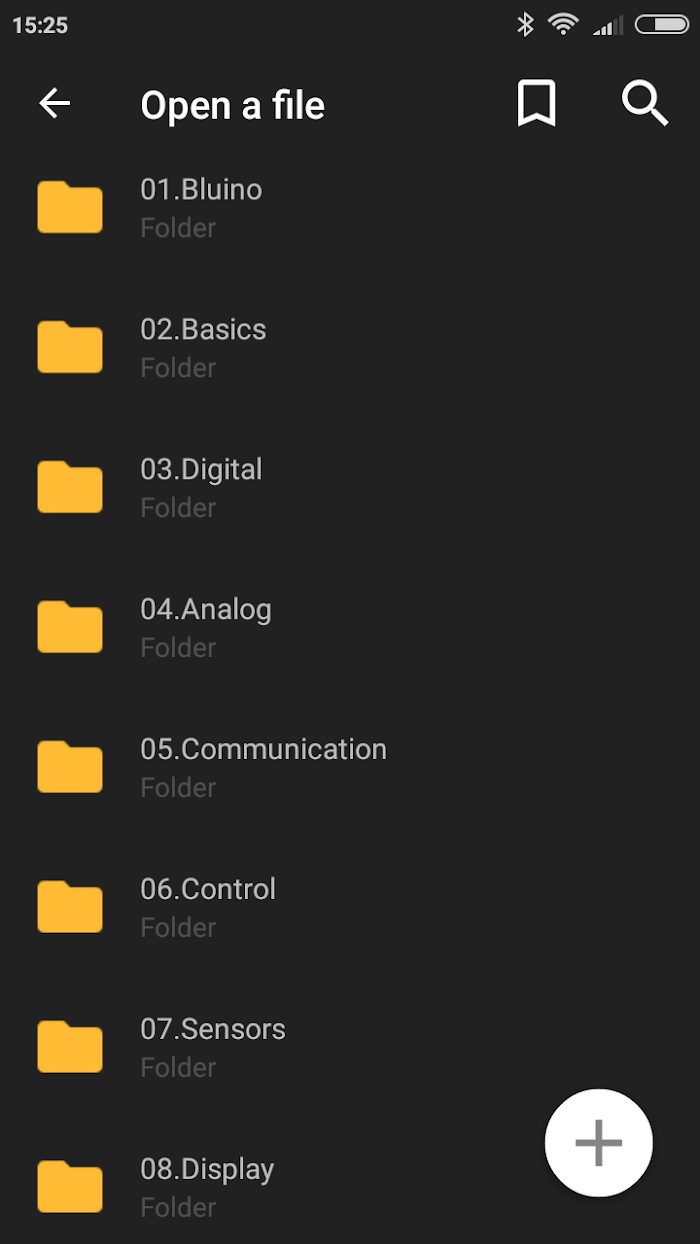Open the 04.Analog folder

point(350,628)
